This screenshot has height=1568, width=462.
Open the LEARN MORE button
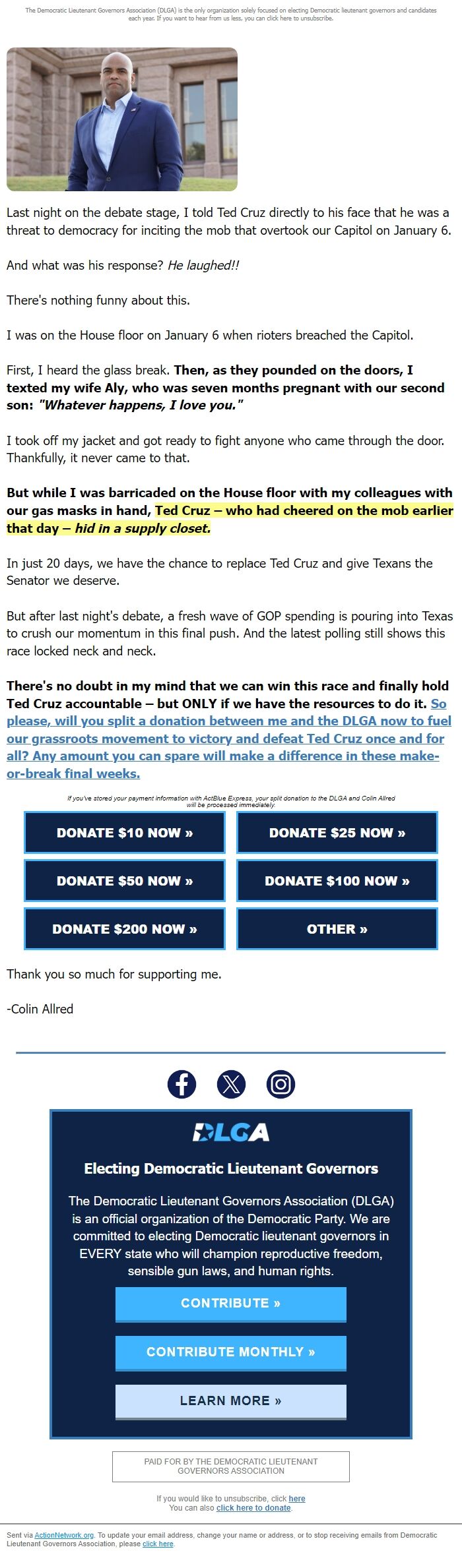click(x=231, y=1401)
